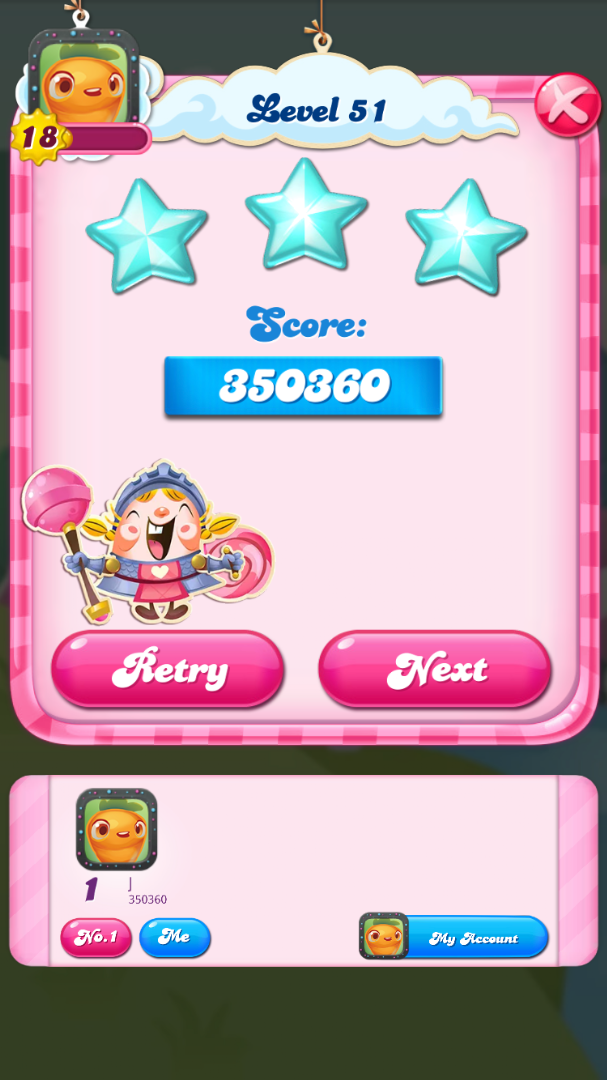Image resolution: width=607 pixels, height=1080 pixels.
Task: Show my position with the Me button
Action: click(x=175, y=937)
